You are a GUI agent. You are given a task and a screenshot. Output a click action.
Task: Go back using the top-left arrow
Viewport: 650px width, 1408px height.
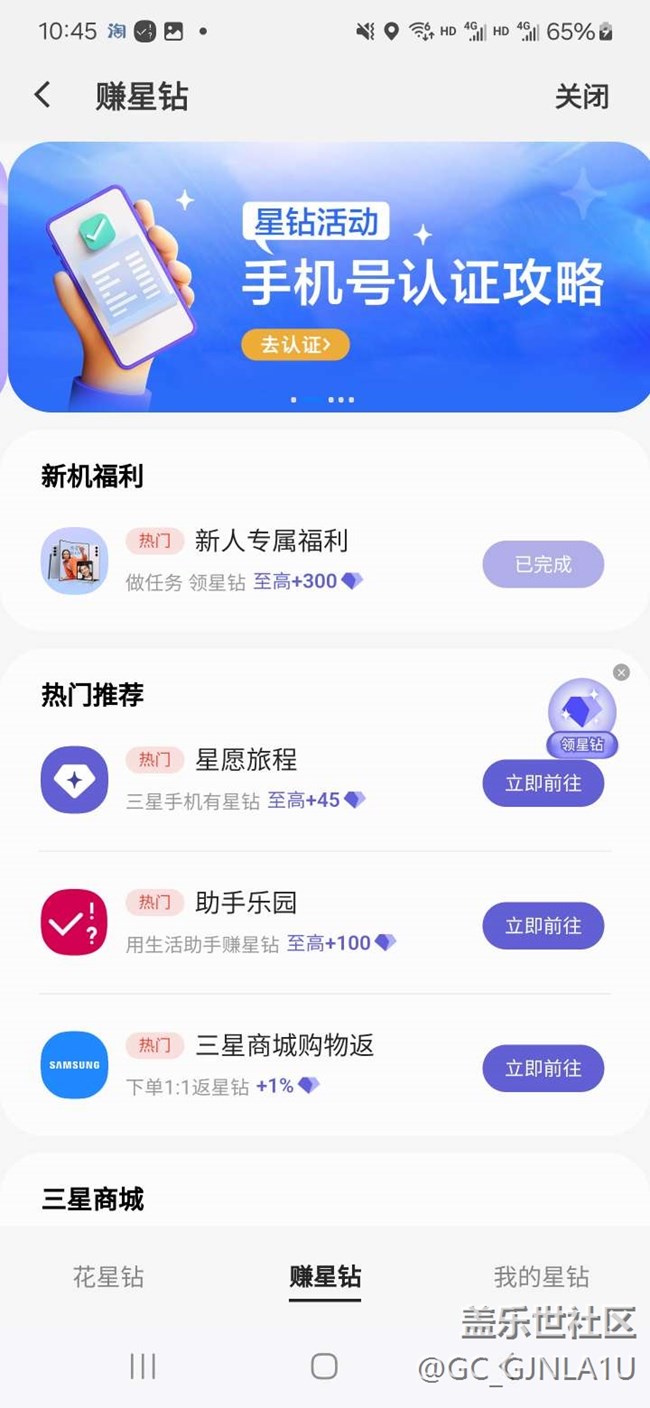42,96
